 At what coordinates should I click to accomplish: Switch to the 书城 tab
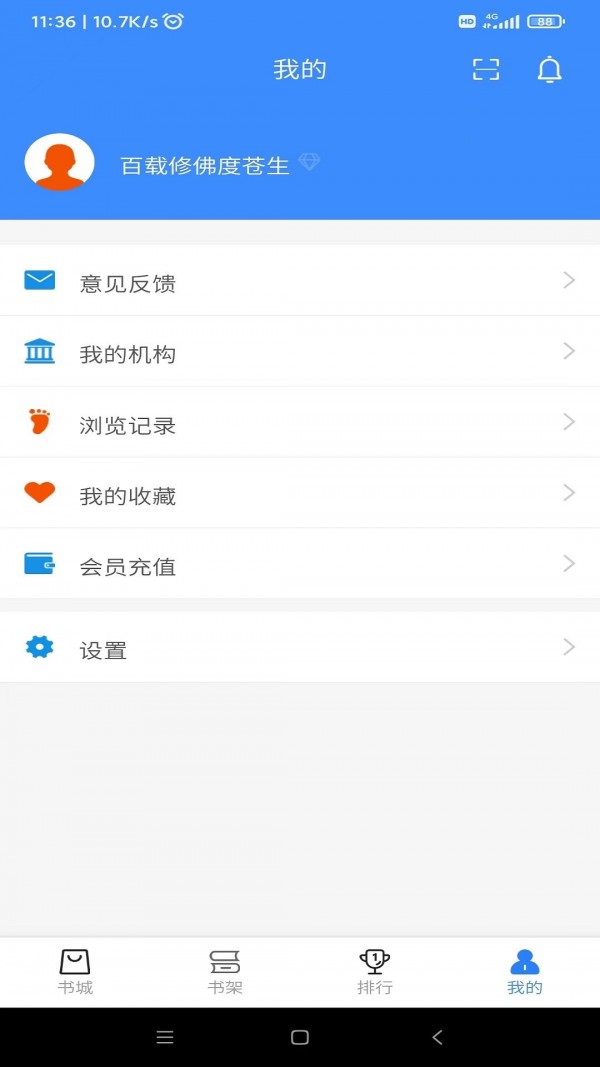(x=75, y=972)
